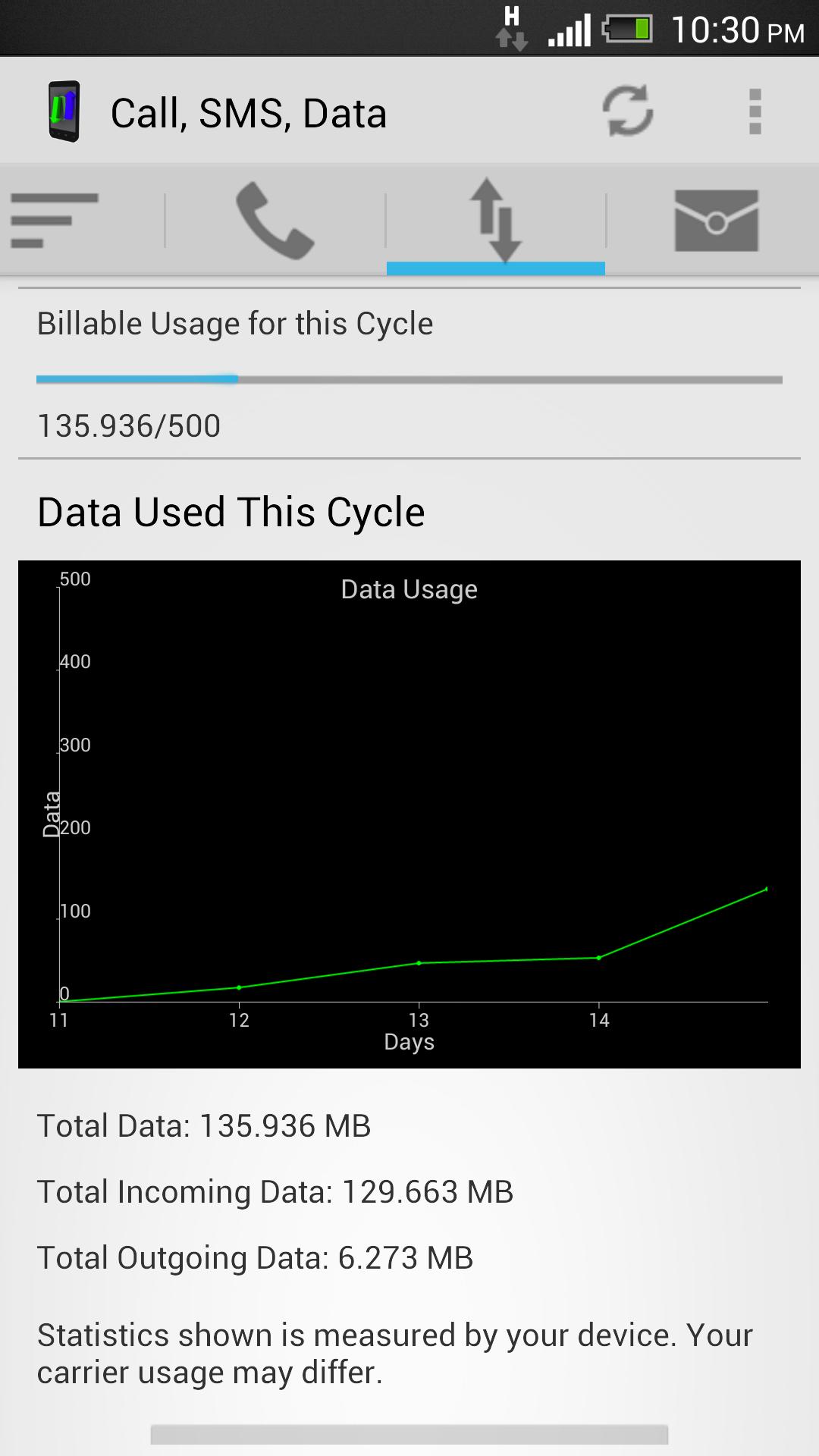The image size is (819, 1456).
Task: Open the overflow menu
Action: [x=754, y=111]
